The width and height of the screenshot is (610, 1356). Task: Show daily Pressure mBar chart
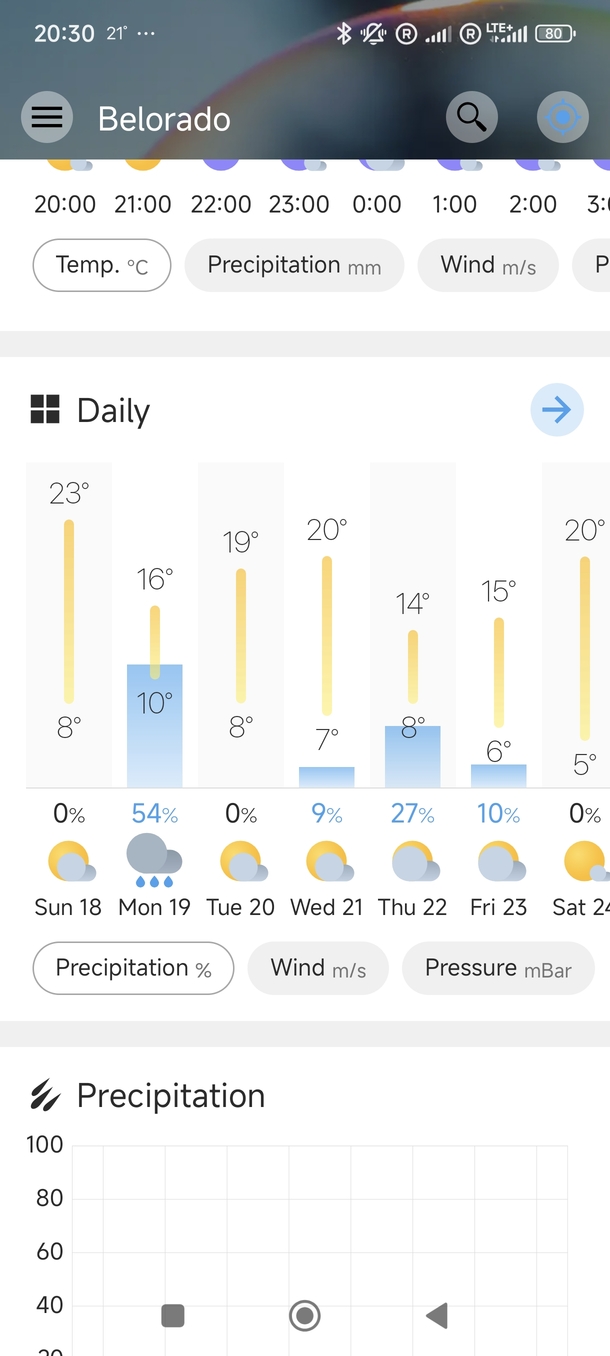498,968
